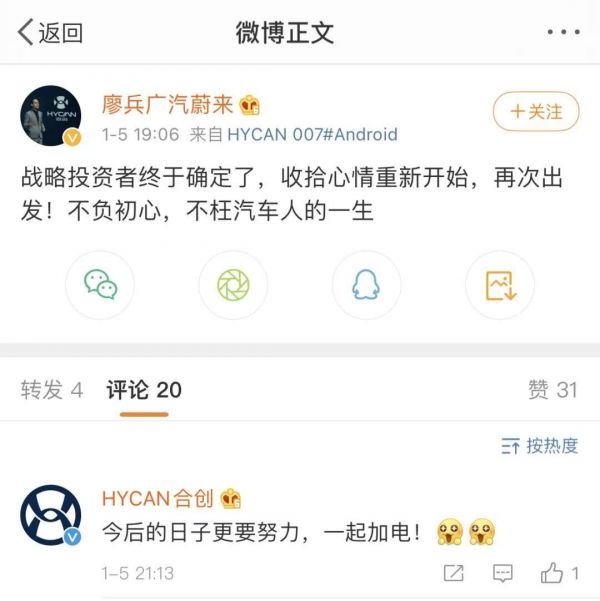Change comment sorting via 按热度
This screenshot has height=601, width=600.
tap(540, 446)
